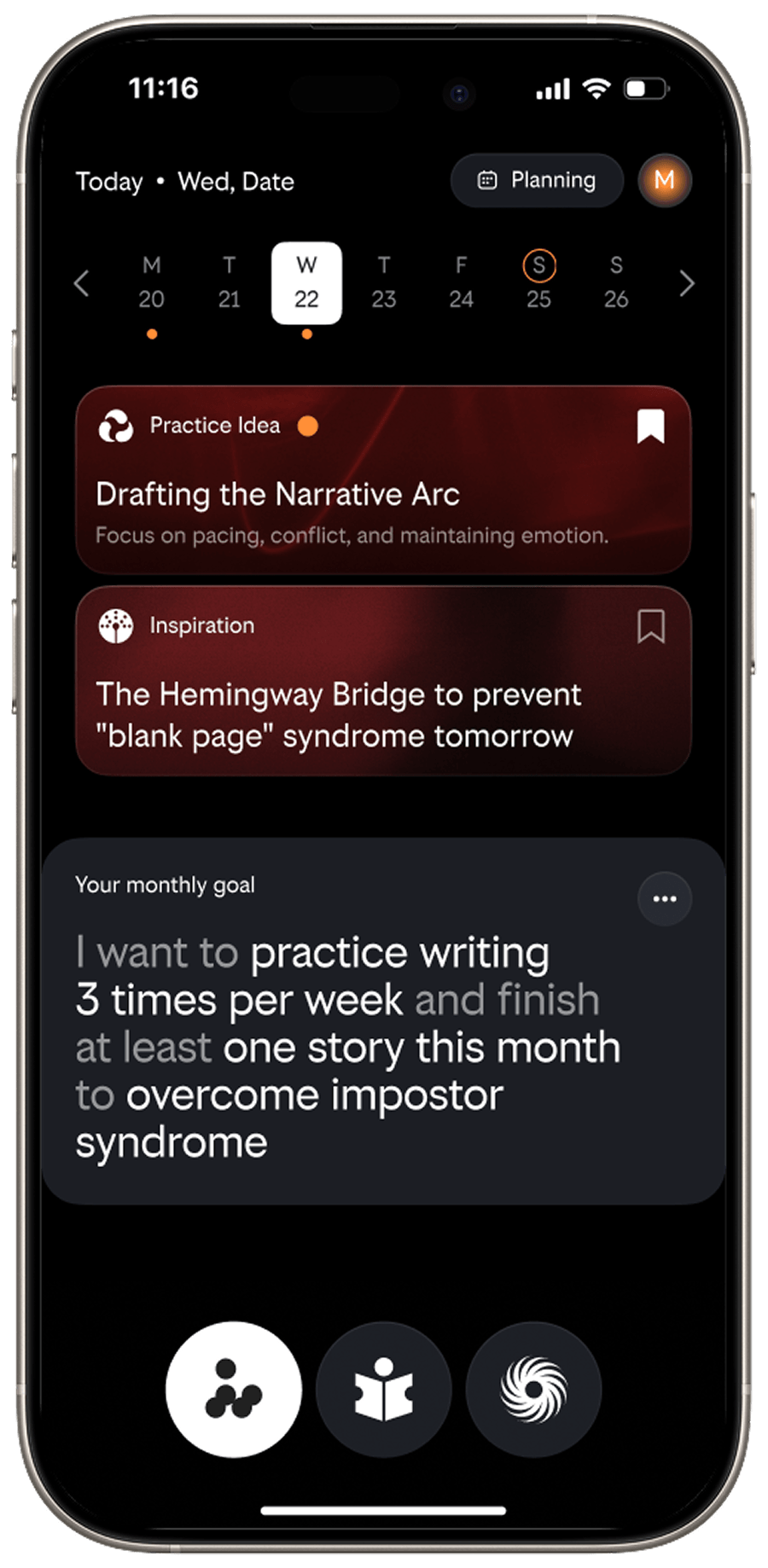Switch to the reading book tab

click(x=384, y=1390)
